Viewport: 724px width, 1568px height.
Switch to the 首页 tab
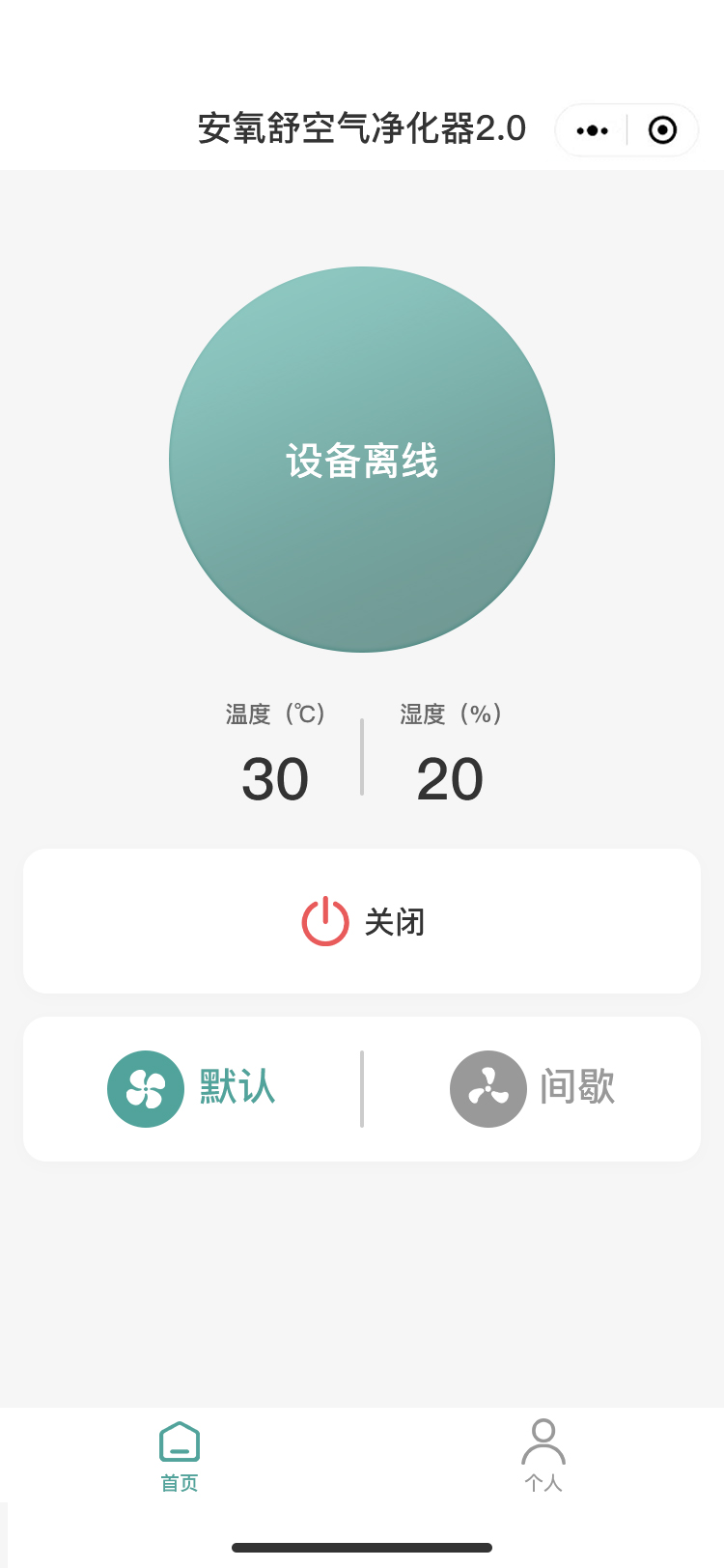[x=179, y=1454]
